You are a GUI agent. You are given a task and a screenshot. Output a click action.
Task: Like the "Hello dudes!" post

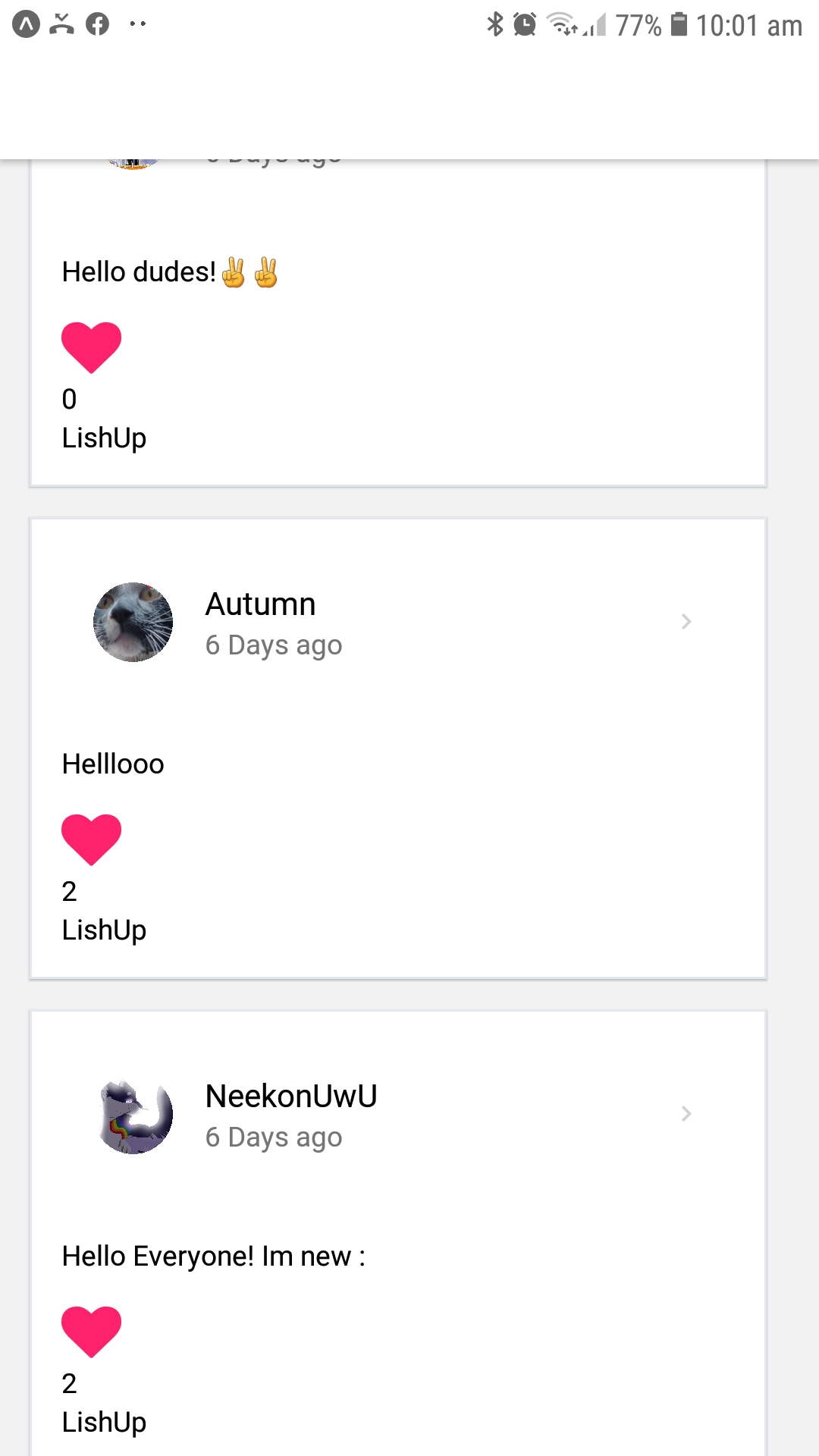click(x=91, y=347)
